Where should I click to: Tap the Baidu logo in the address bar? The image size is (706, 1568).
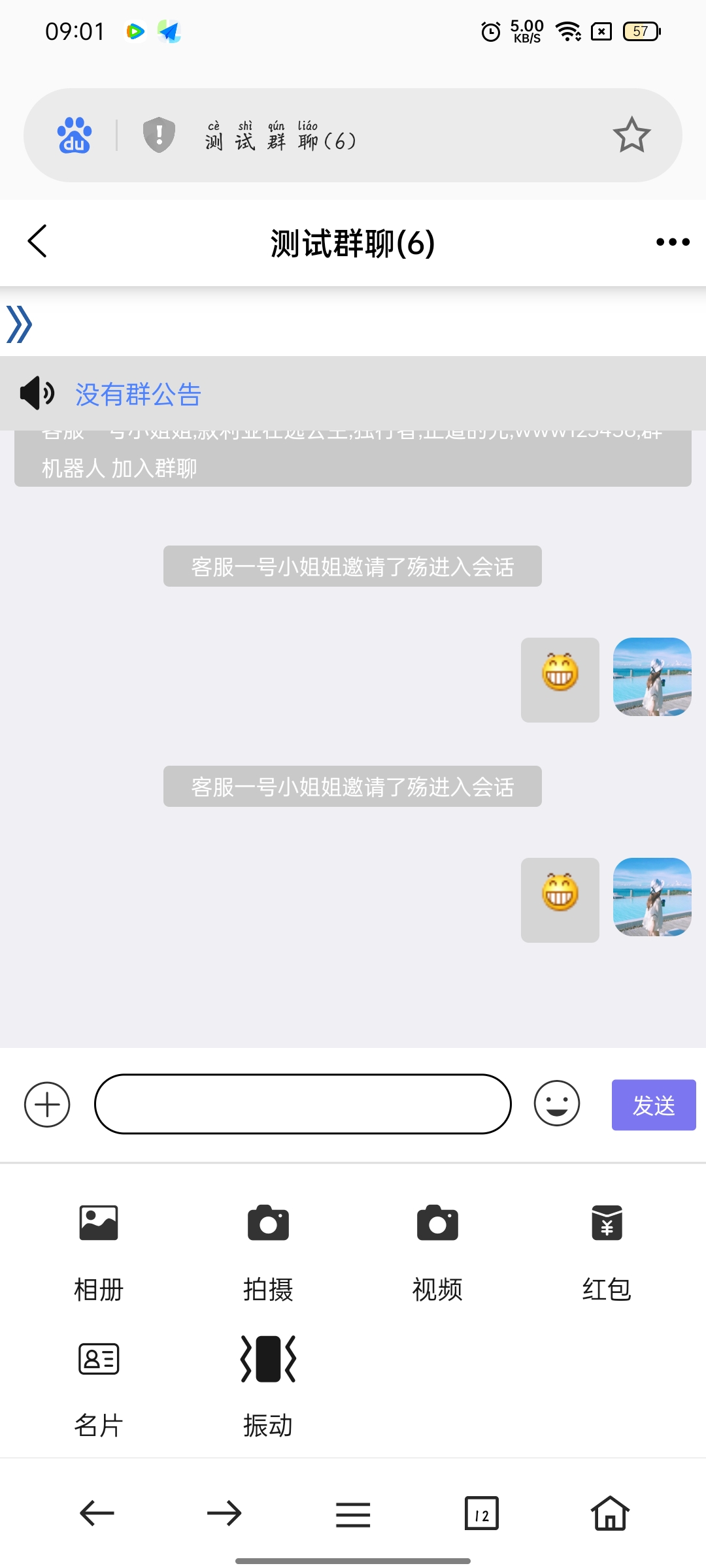pos(74,137)
